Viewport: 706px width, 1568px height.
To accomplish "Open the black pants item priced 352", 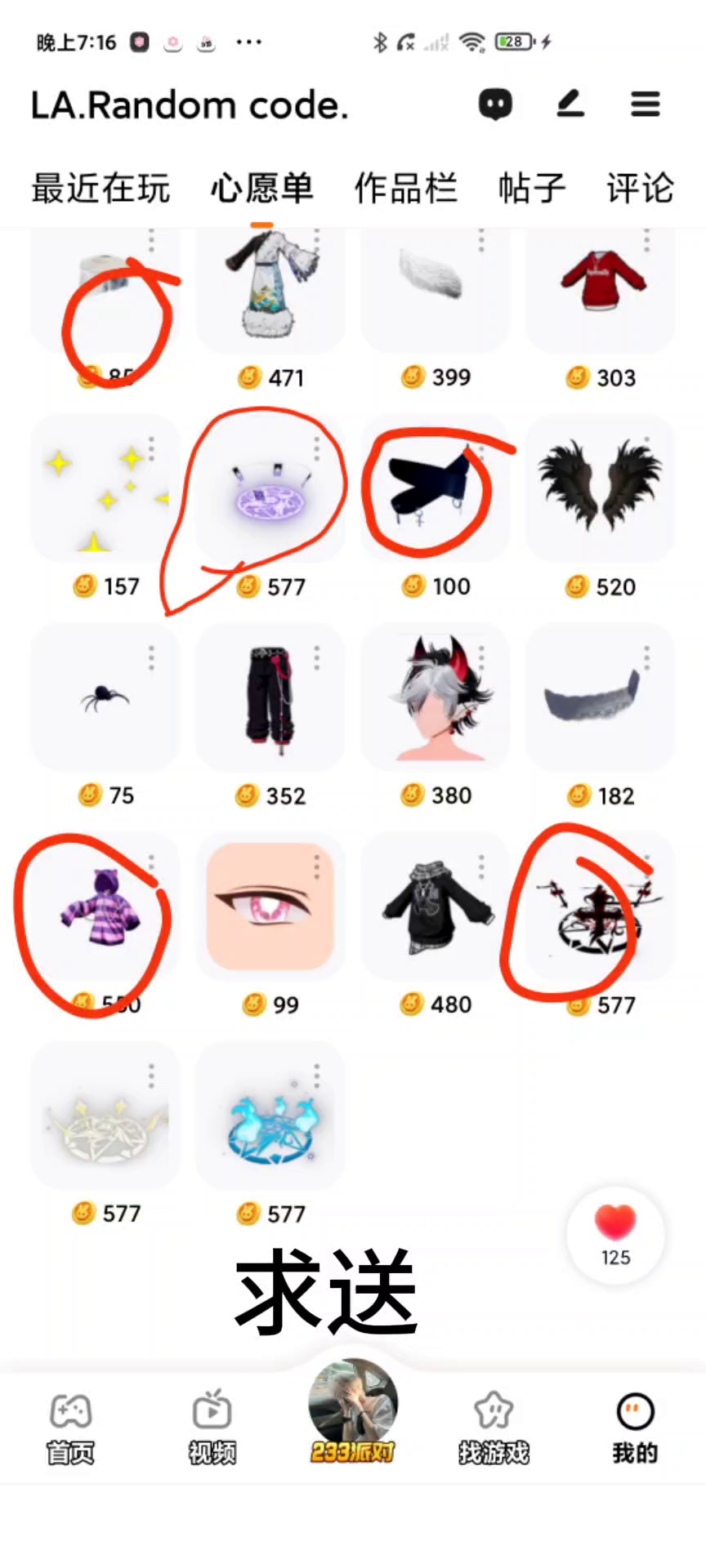I will (x=270, y=697).
